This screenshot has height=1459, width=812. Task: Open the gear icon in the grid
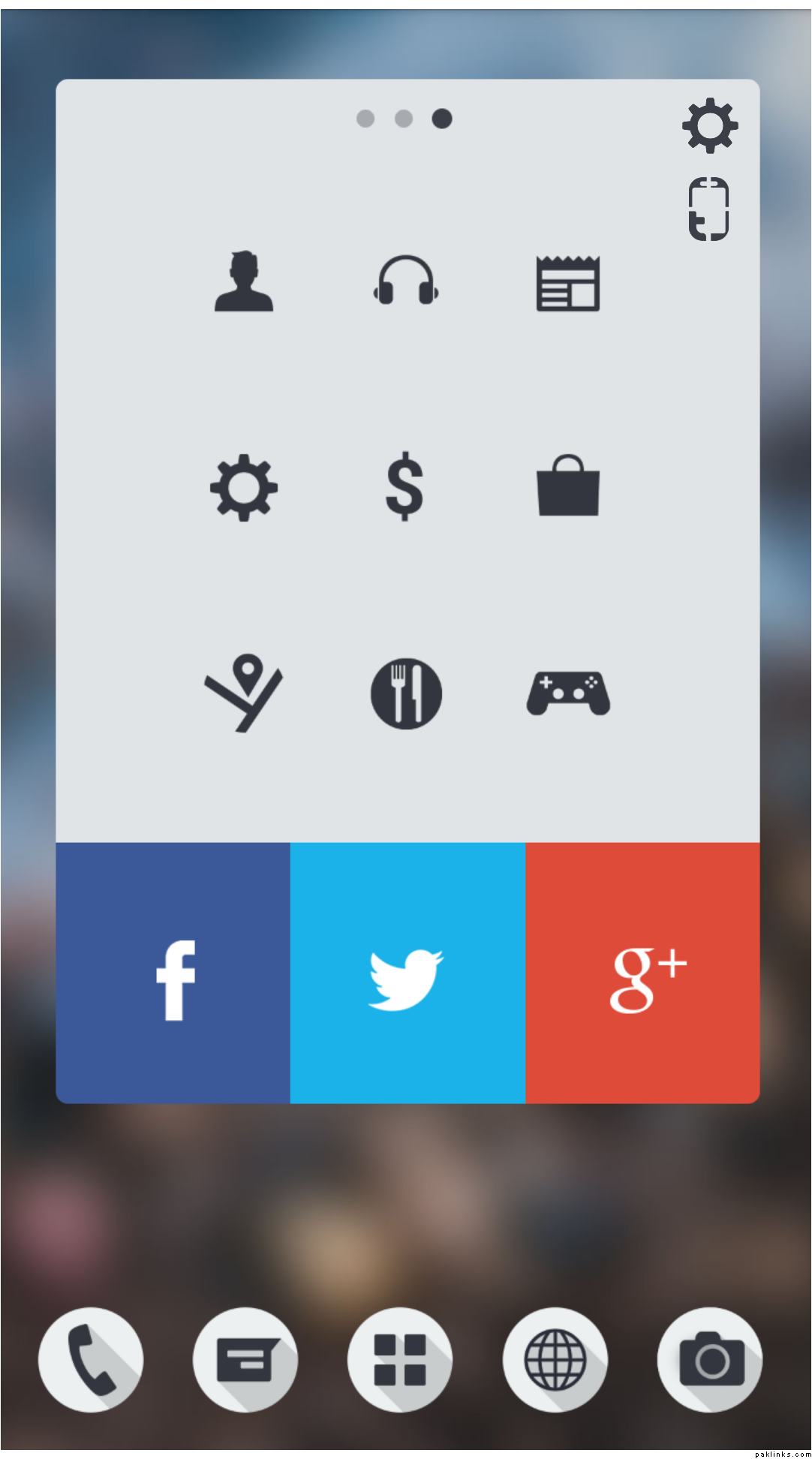point(244,487)
